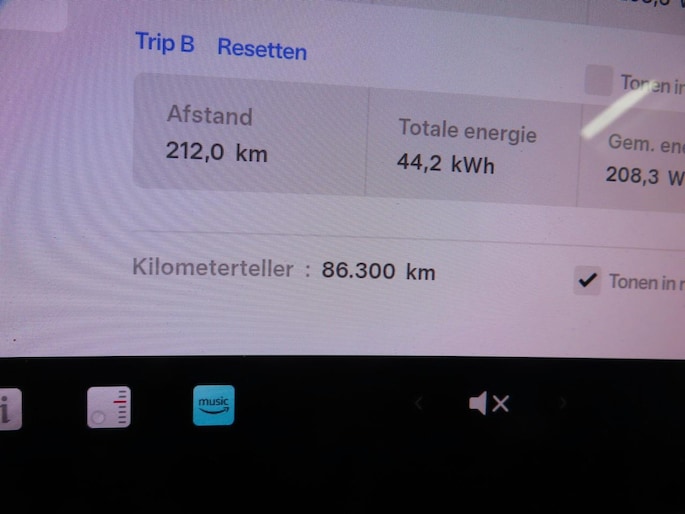Tap the volume increase right arrow

[x=563, y=403]
